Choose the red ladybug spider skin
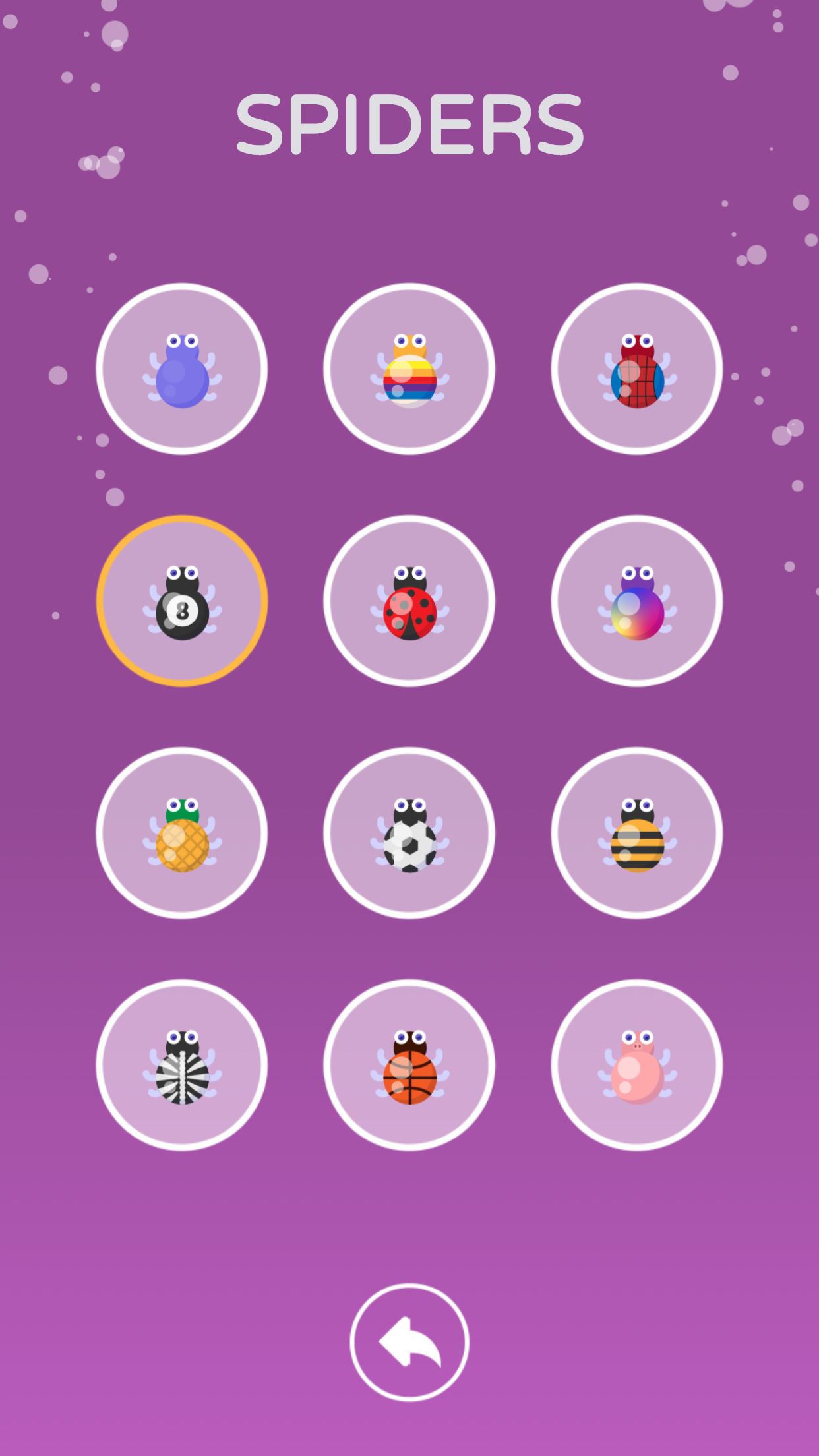Image resolution: width=819 pixels, height=1456 pixels. [x=409, y=601]
